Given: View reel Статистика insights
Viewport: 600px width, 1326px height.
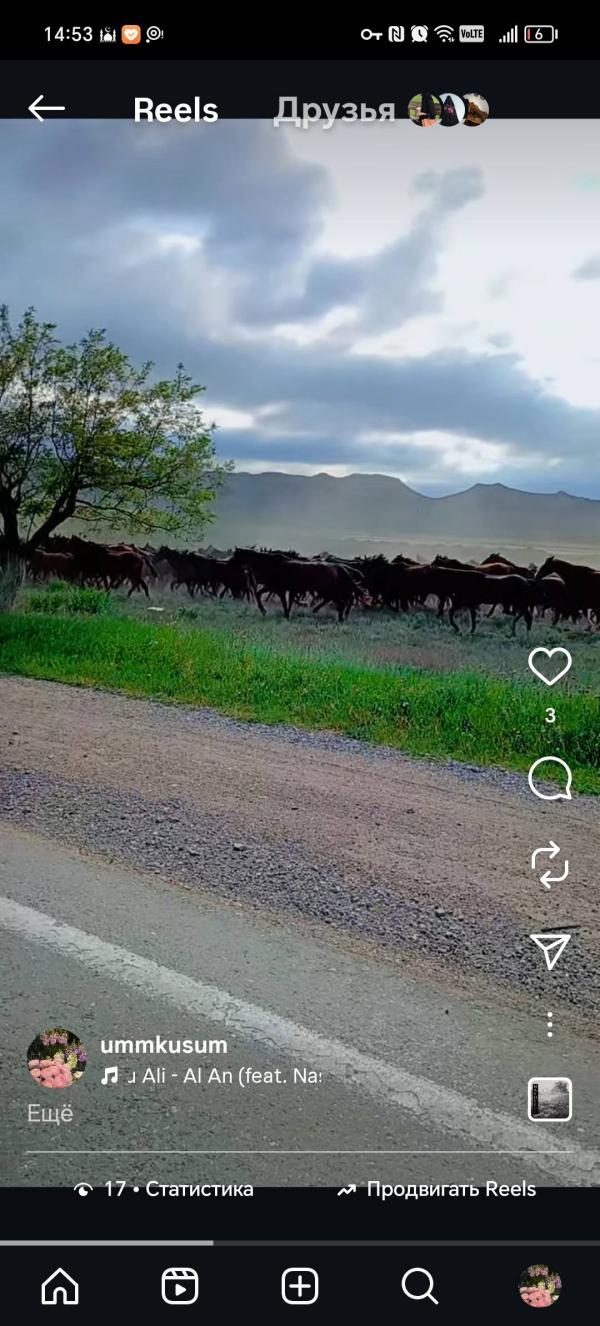Looking at the screenshot, I should pyautogui.click(x=165, y=1189).
